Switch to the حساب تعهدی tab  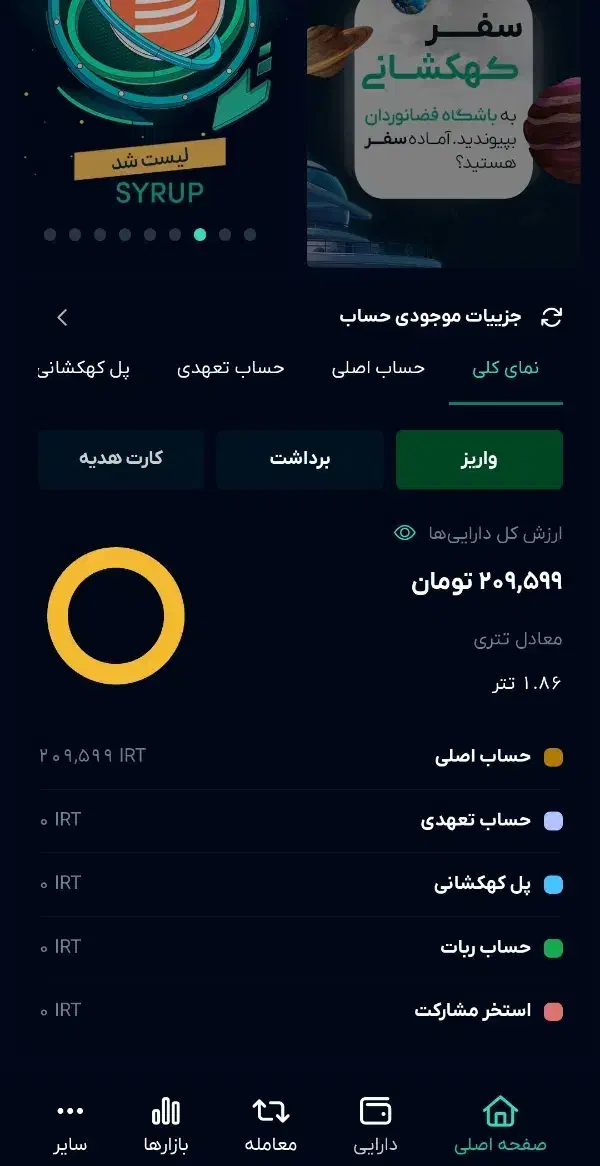click(x=231, y=368)
